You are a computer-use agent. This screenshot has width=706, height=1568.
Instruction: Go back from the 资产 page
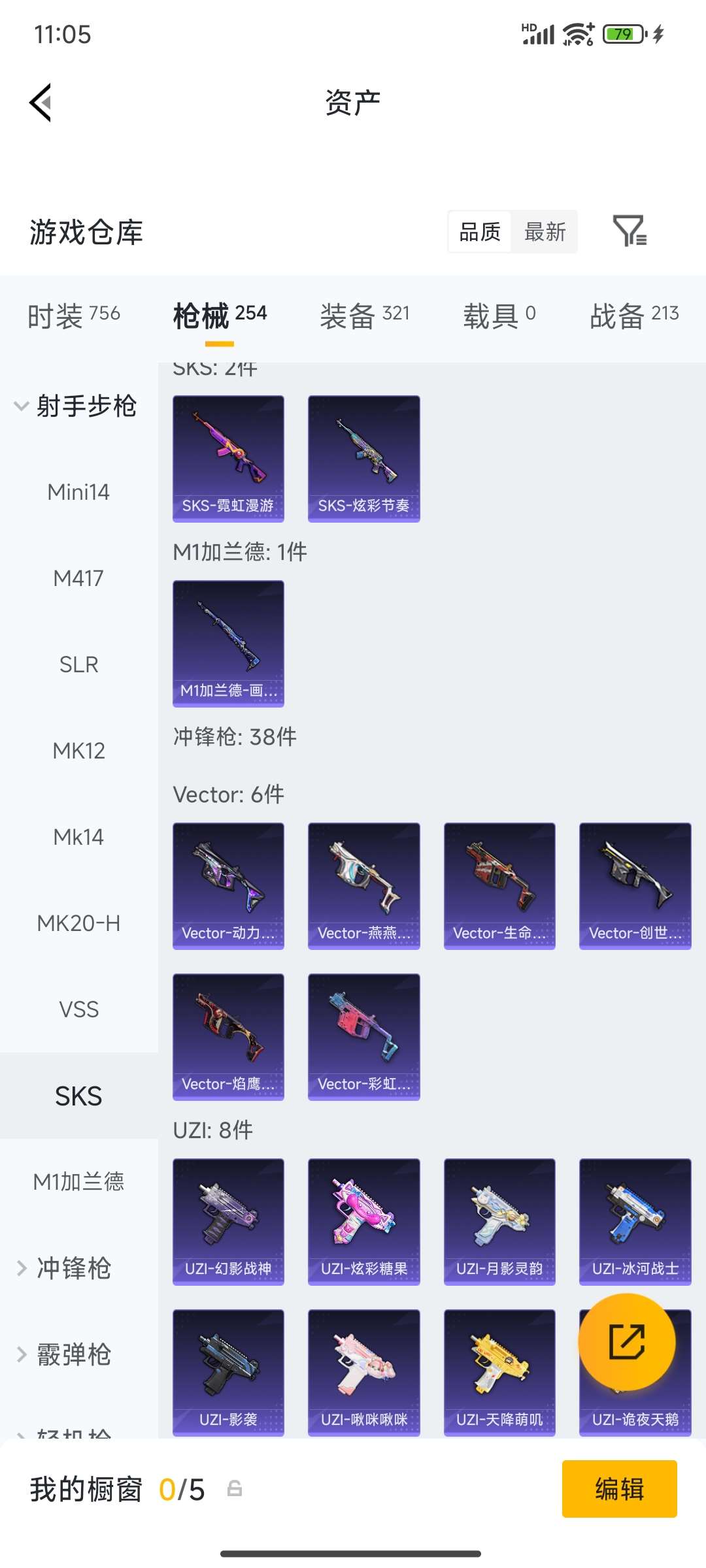(41, 103)
